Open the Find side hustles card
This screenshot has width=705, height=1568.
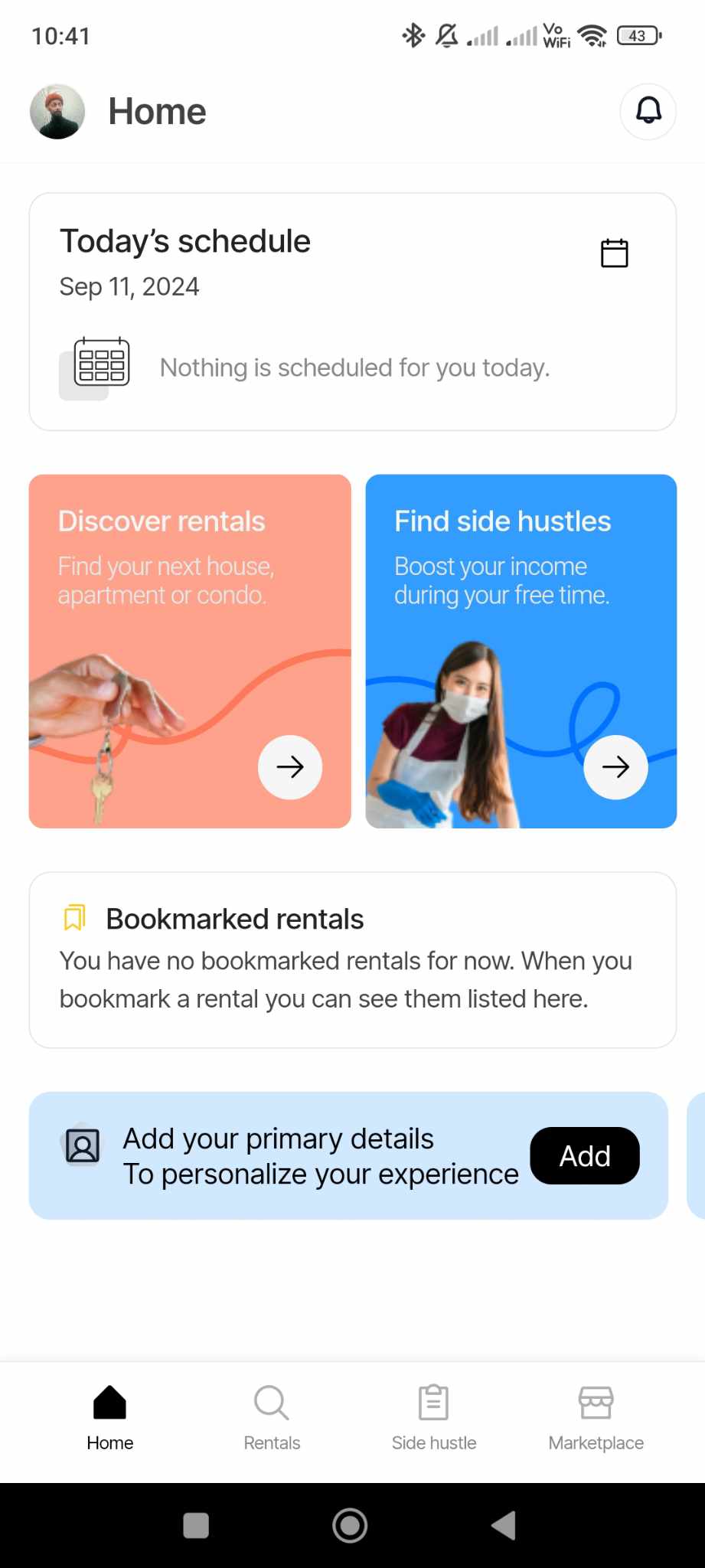521,651
